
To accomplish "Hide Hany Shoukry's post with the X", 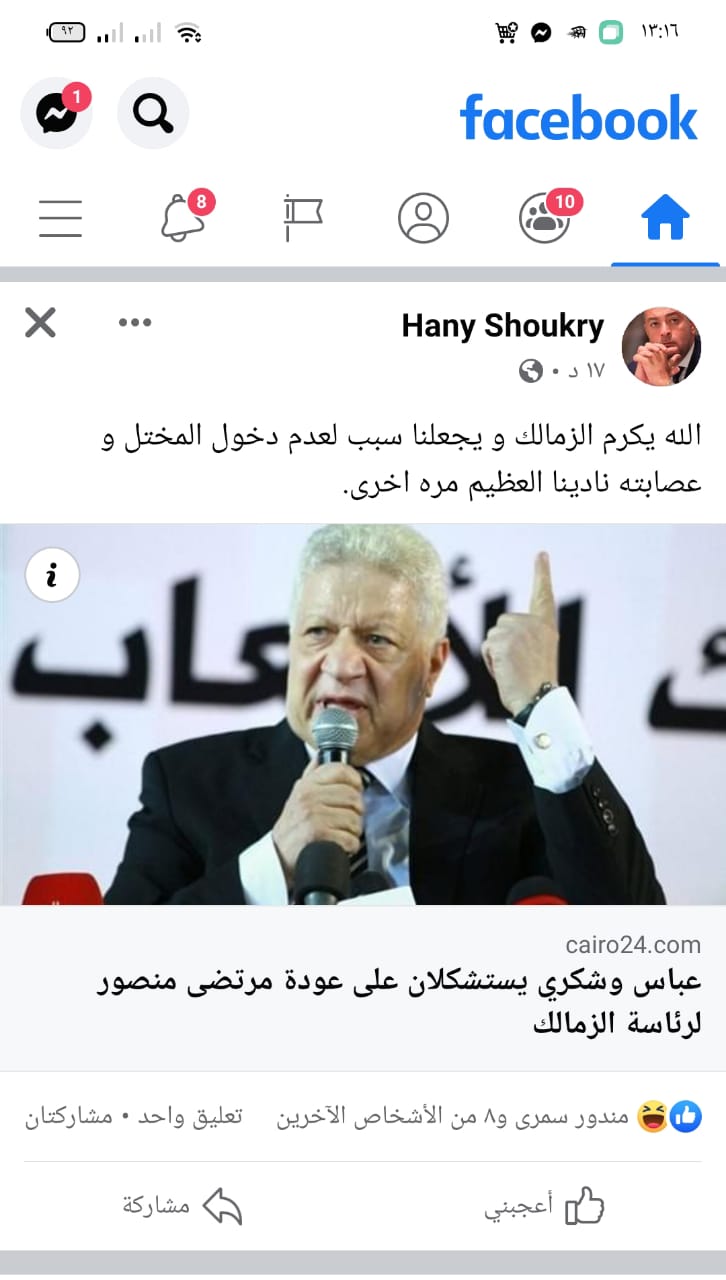I will pos(41,323).
